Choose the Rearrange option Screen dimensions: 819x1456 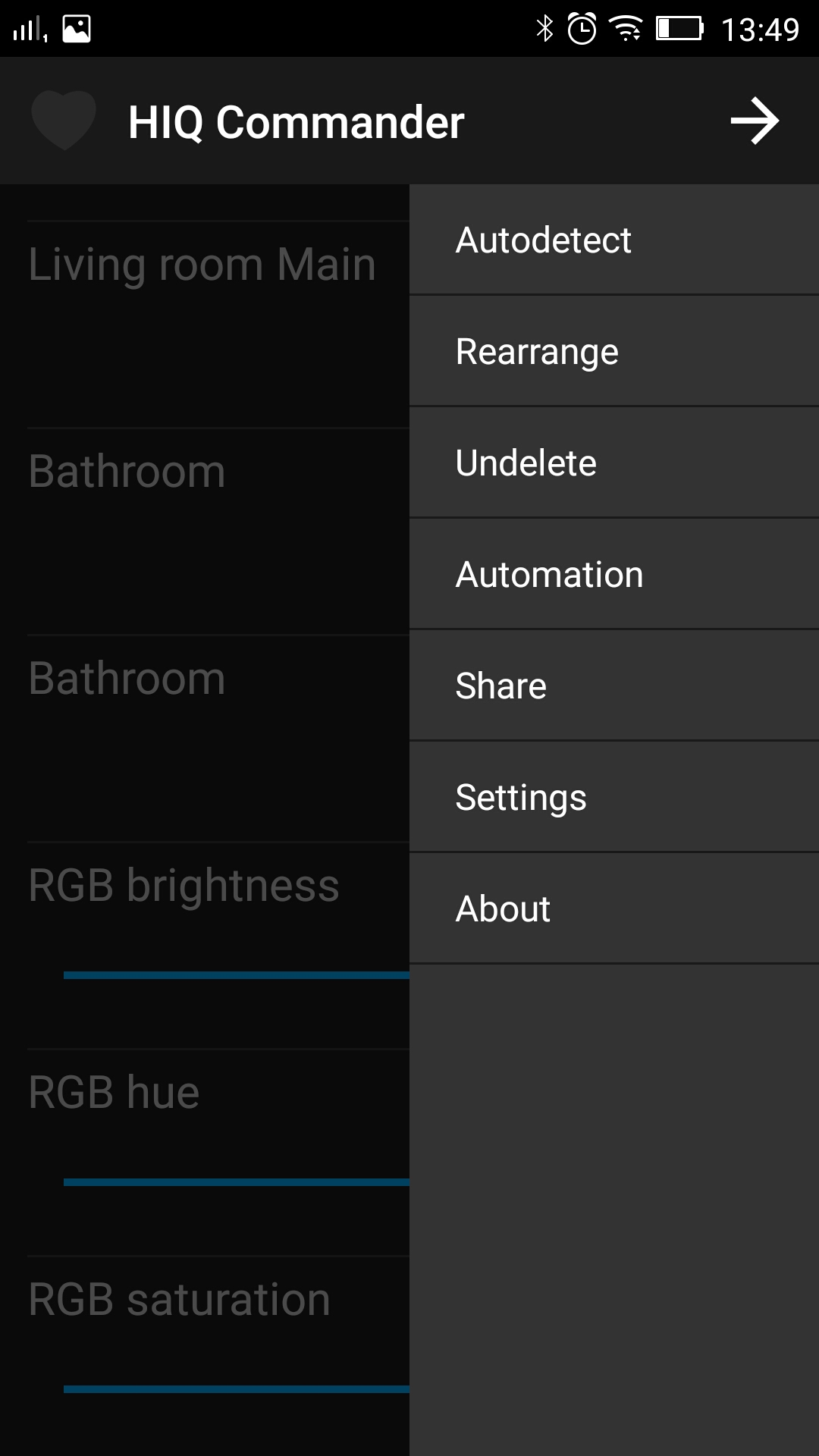[x=613, y=352]
